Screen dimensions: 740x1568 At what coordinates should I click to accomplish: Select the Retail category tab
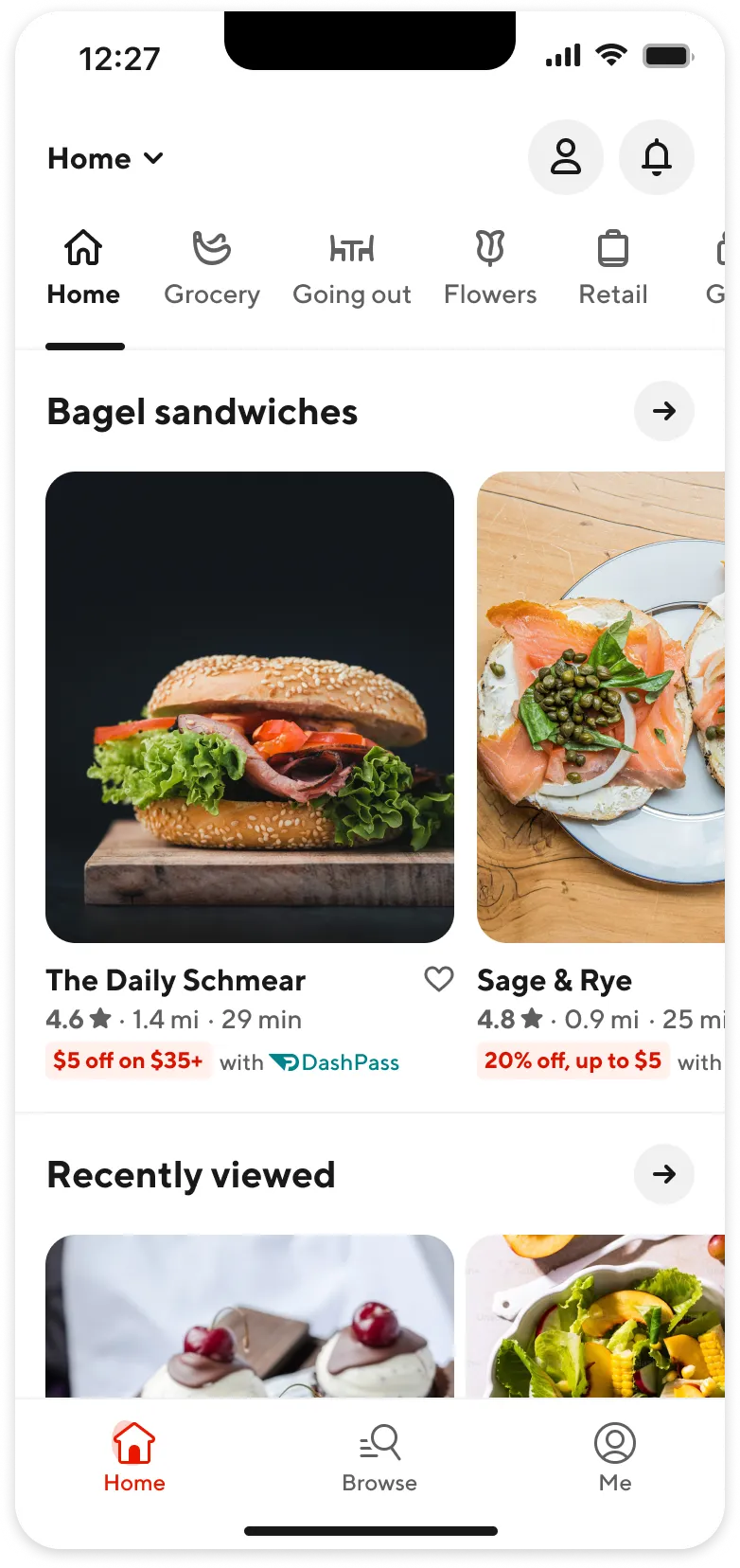tap(612, 270)
